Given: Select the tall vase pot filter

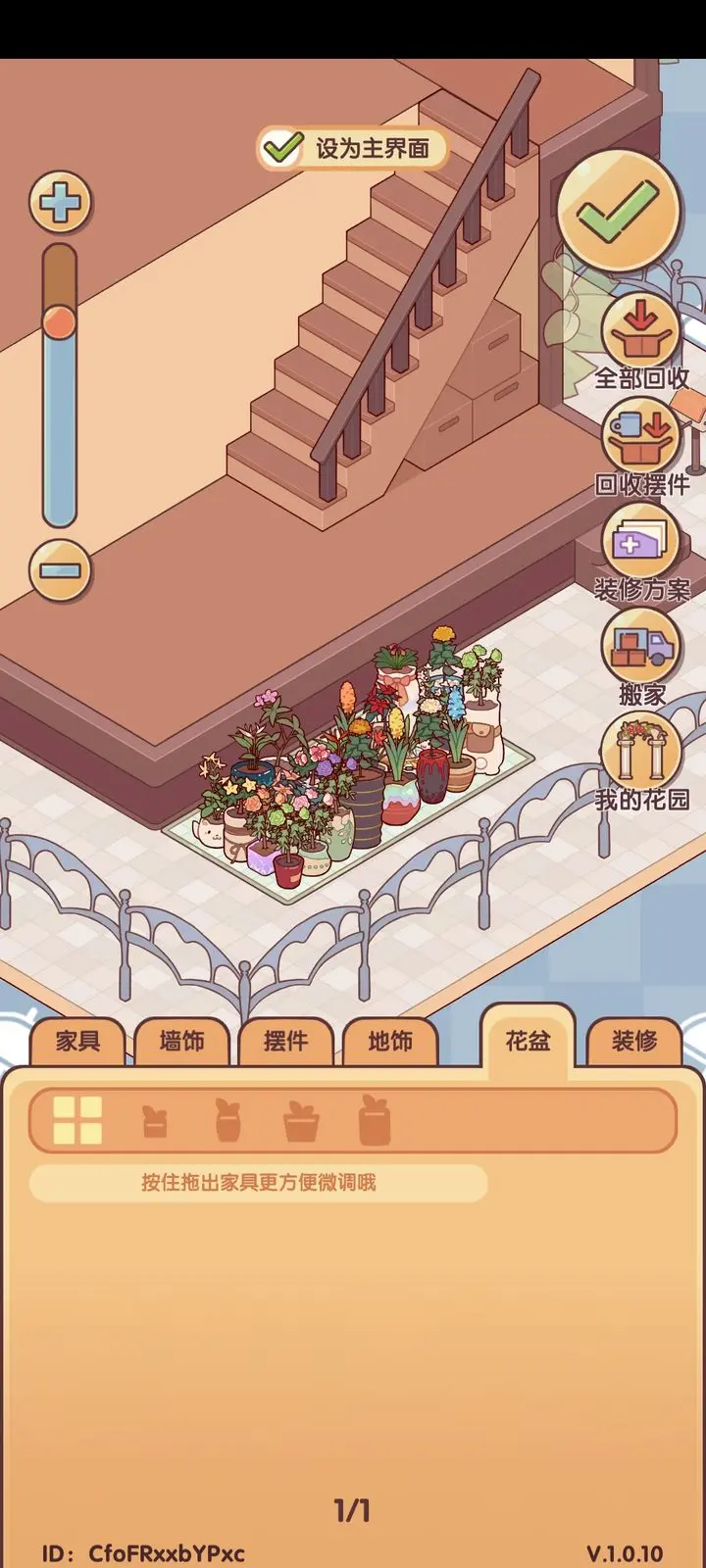Looking at the screenshot, I should (227, 1120).
